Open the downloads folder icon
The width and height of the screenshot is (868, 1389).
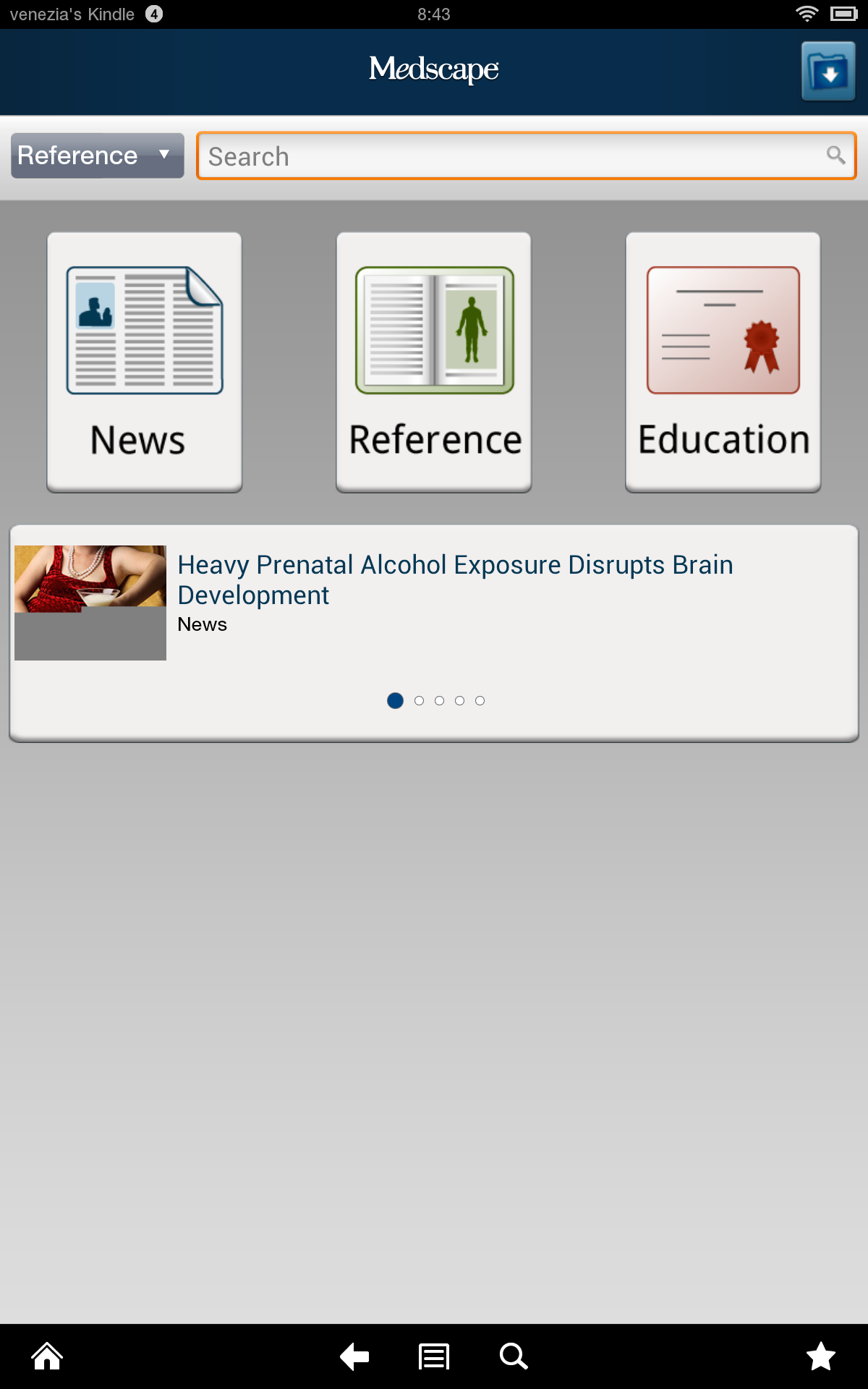[828, 71]
